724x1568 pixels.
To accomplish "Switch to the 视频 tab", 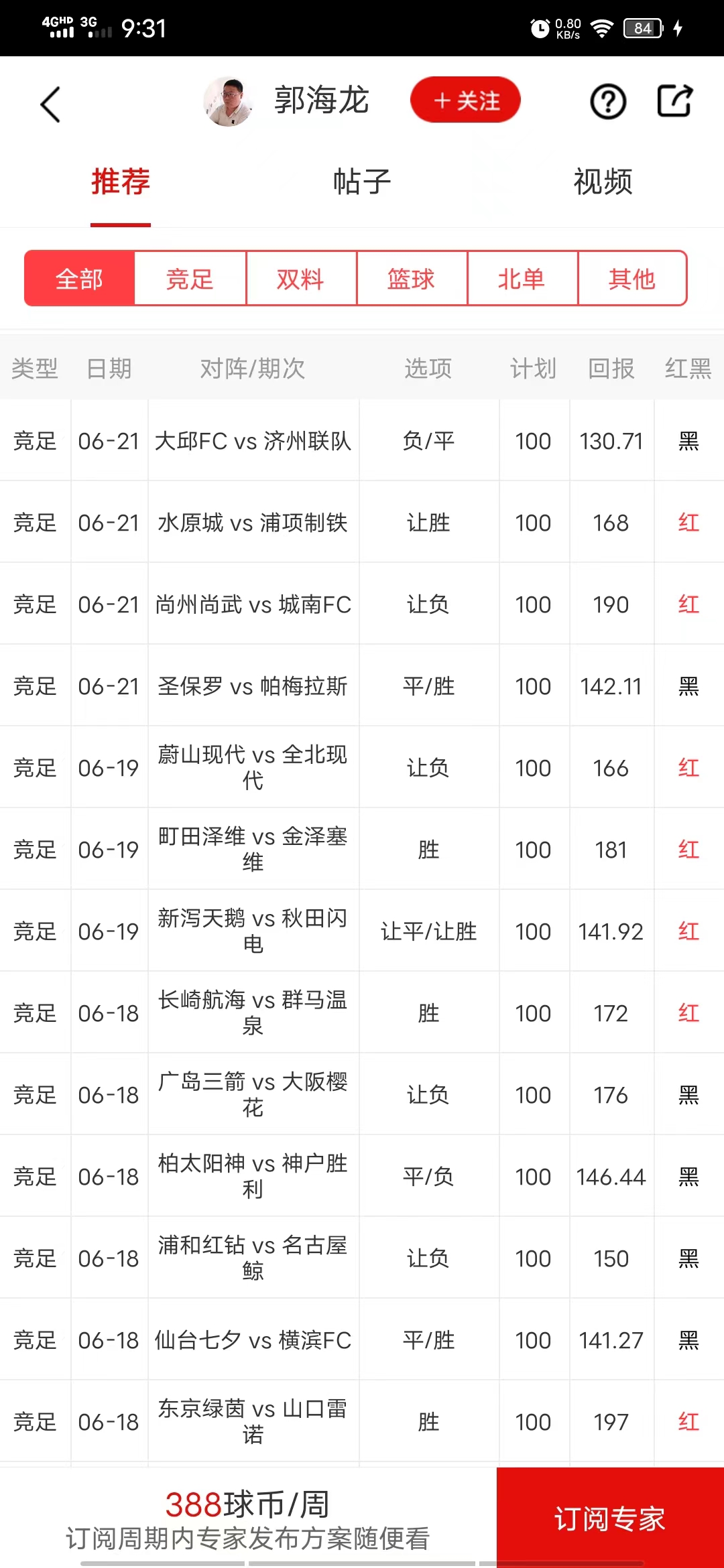I will (x=603, y=182).
